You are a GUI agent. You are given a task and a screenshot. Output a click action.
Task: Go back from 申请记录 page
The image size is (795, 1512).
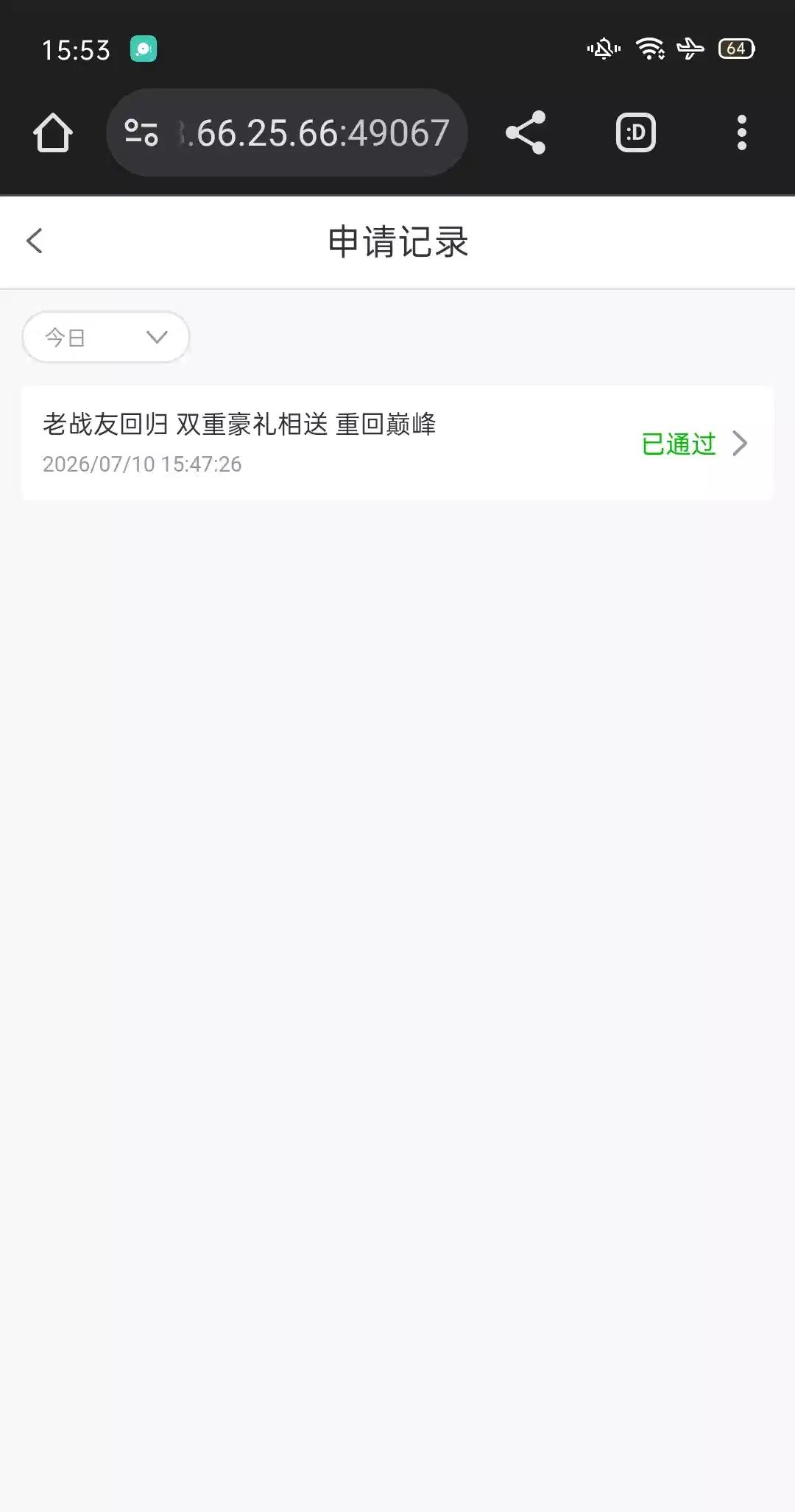coord(35,241)
